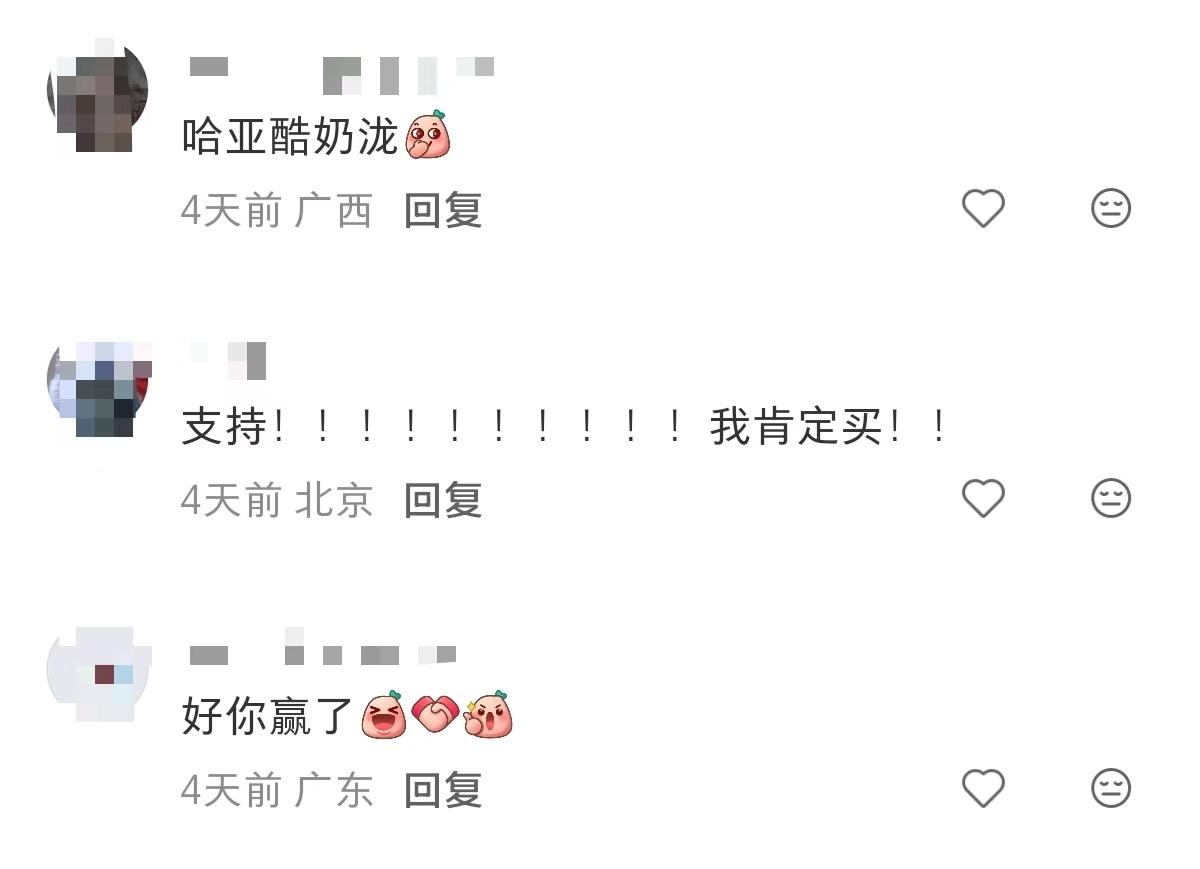This screenshot has height=869, width=1200.
Task: Reply to the comment from 广东
Action: coord(443,791)
